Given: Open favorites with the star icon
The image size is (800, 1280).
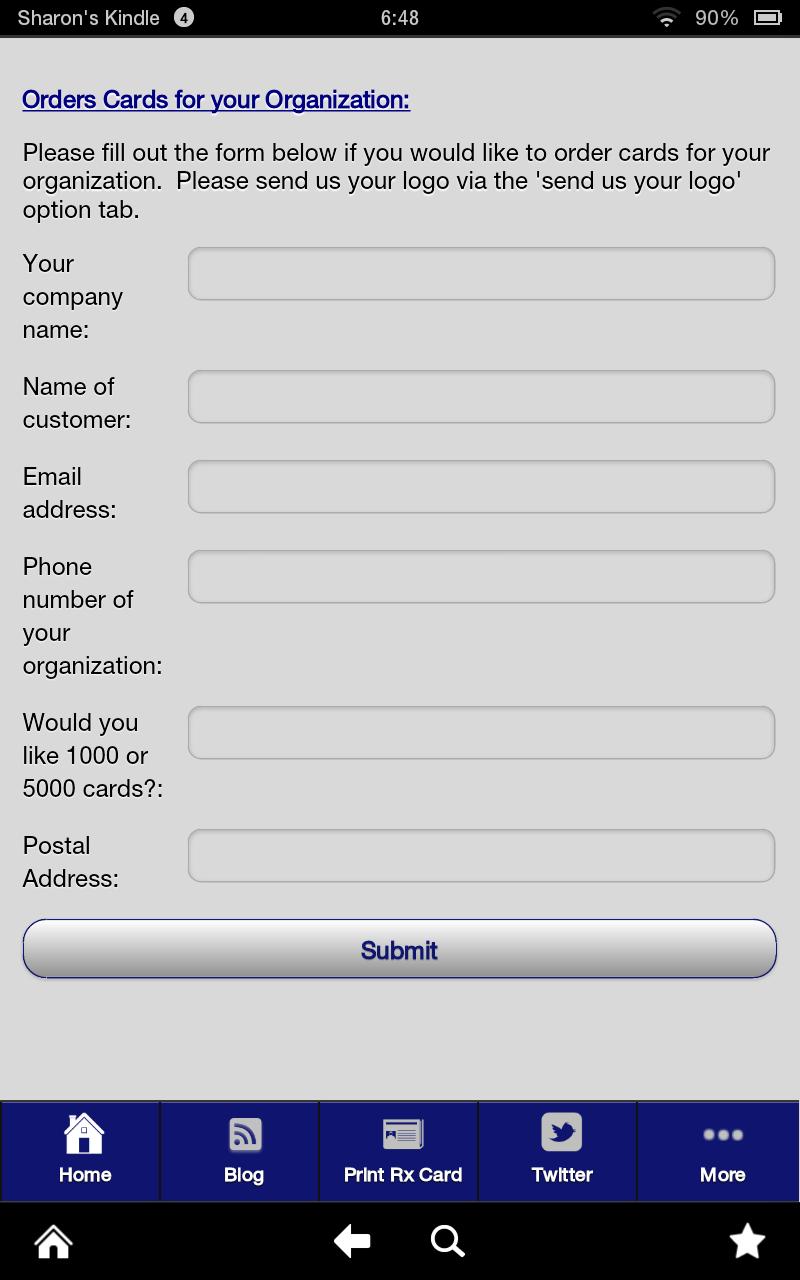Looking at the screenshot, I should coord(747,1242).
